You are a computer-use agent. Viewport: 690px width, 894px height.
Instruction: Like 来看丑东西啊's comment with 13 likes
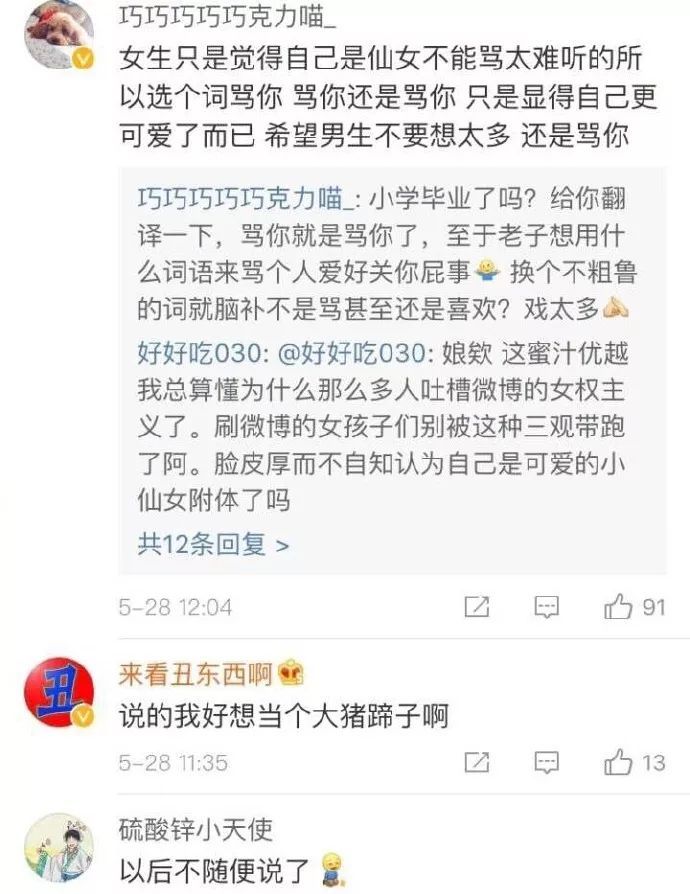[x=620, y=763]
